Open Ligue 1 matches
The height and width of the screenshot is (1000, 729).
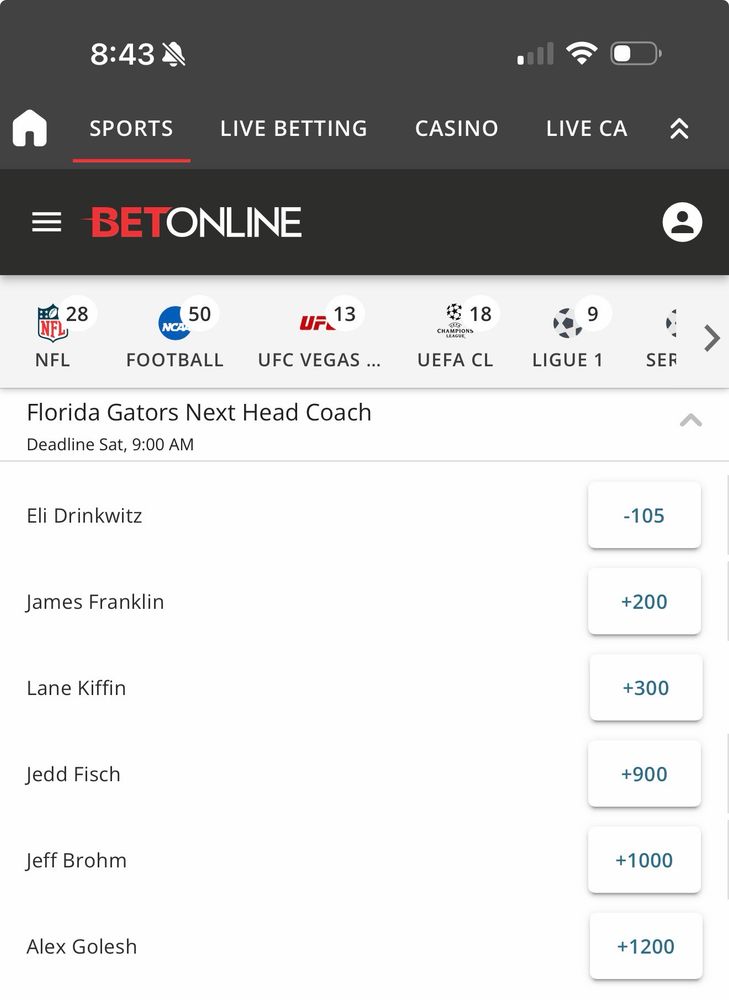(x=568, y=335)
